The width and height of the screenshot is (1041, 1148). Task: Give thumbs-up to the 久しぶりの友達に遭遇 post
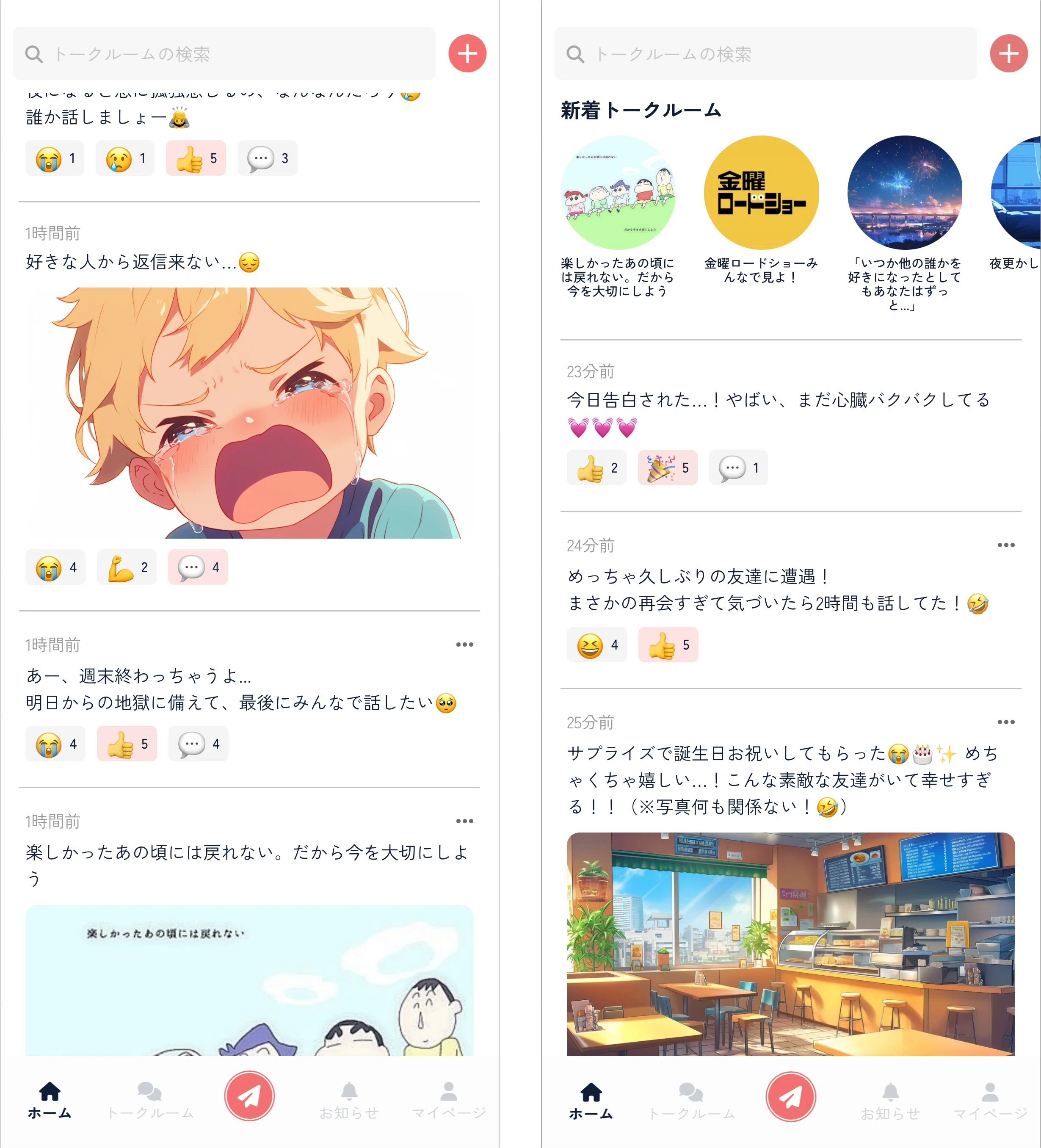(668, 645)
